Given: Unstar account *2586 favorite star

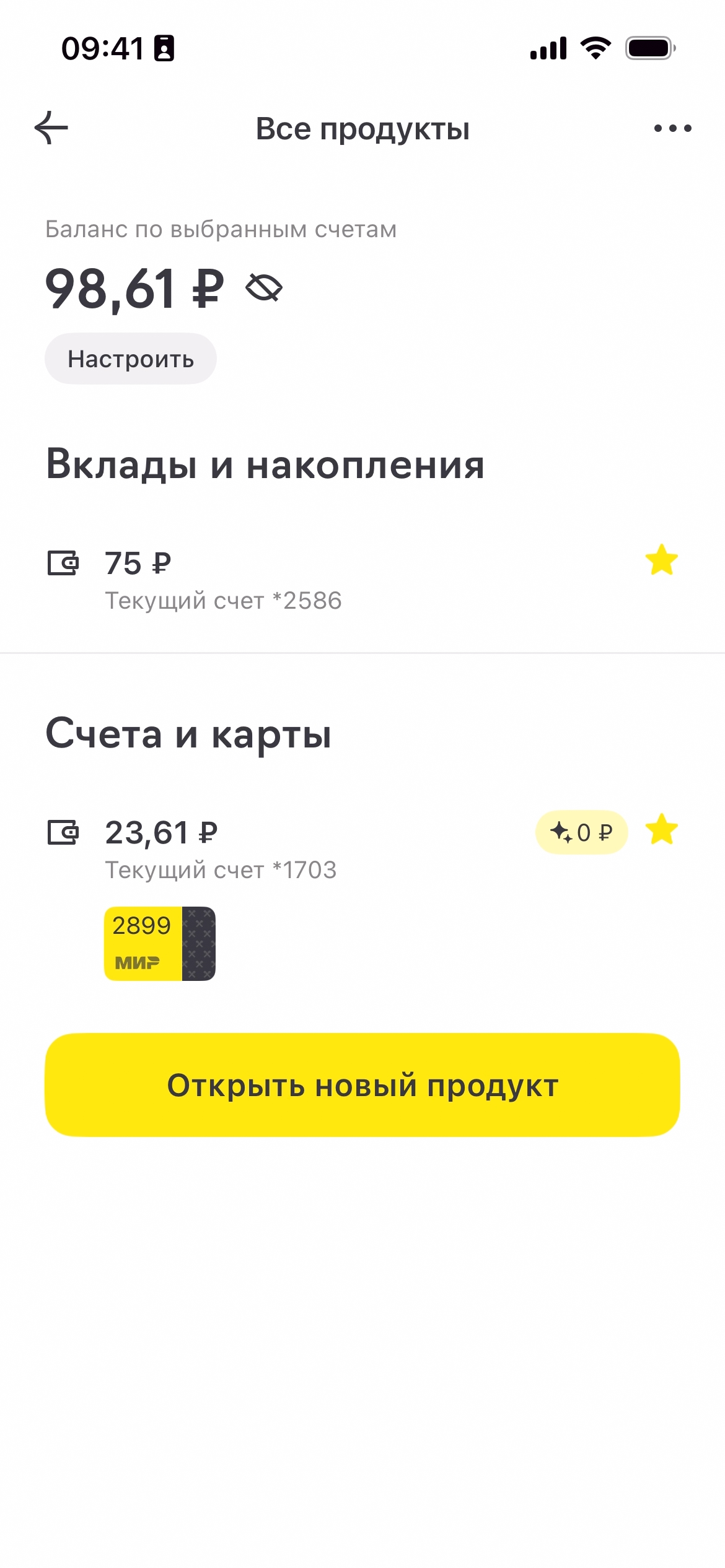Looking at the screenshot, I should (661, 560).
